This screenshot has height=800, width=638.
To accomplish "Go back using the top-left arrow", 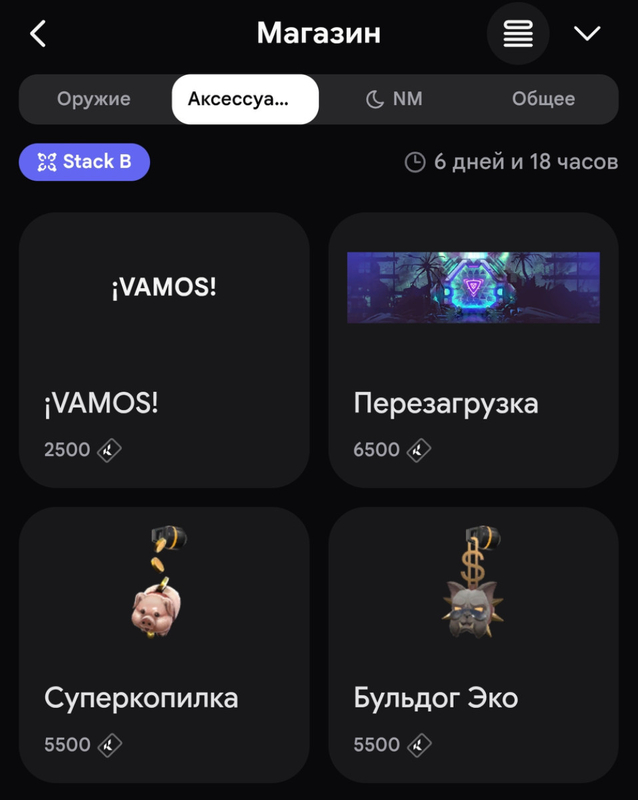I will tap(38, 34).
